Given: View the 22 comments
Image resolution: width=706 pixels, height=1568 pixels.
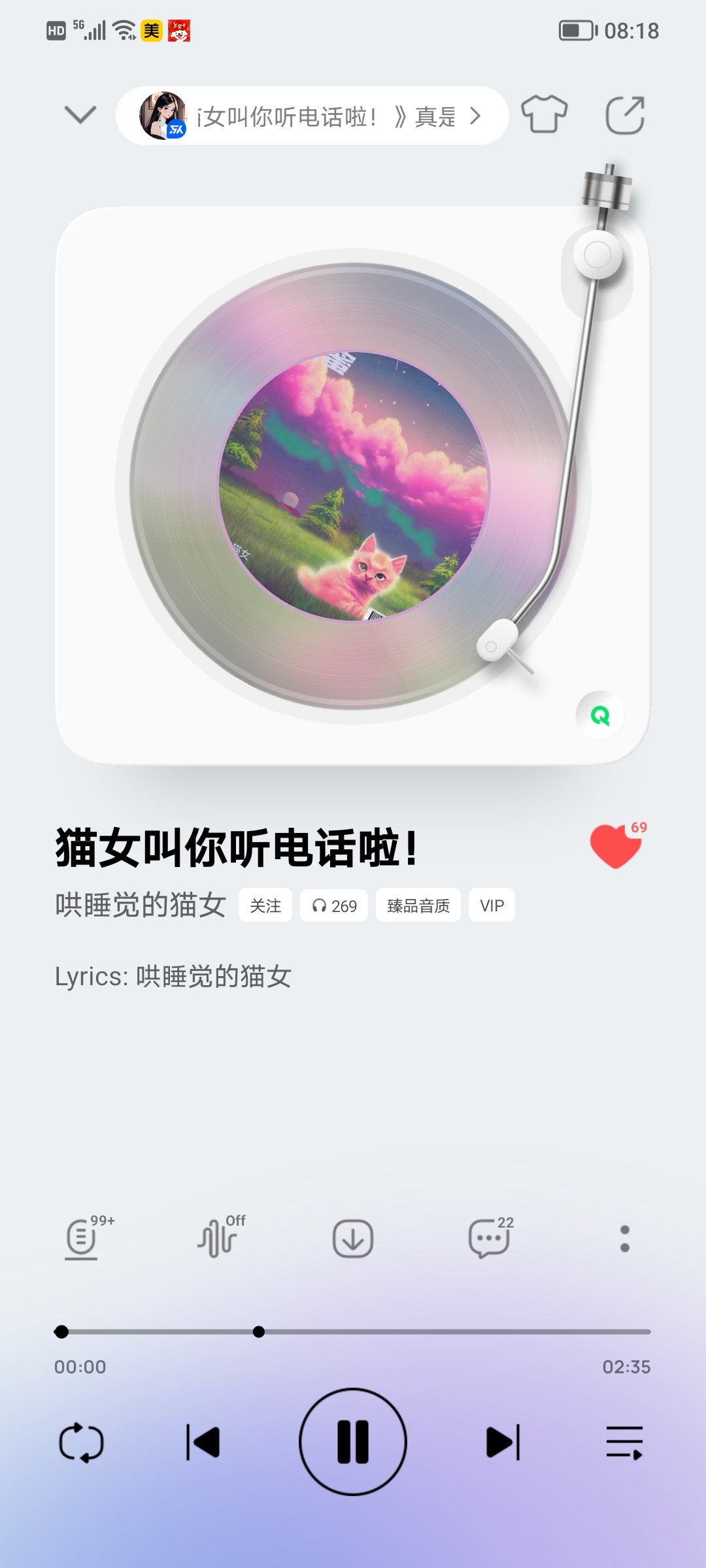Looking at the screenshot, I should pyautogui.click(x=490, y=1237).
